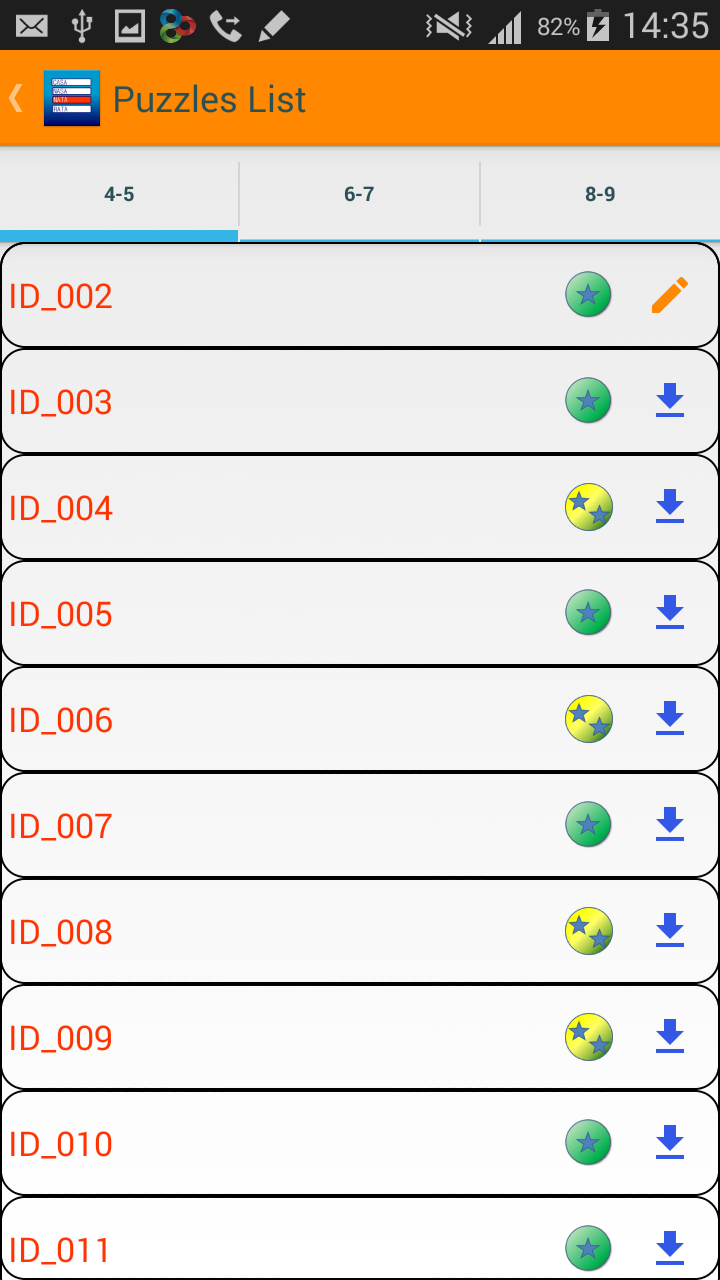The height and width of the screenshot is (1280, 720).
Task: Switch to the 6-7 tab
Action: coord(359,194)
